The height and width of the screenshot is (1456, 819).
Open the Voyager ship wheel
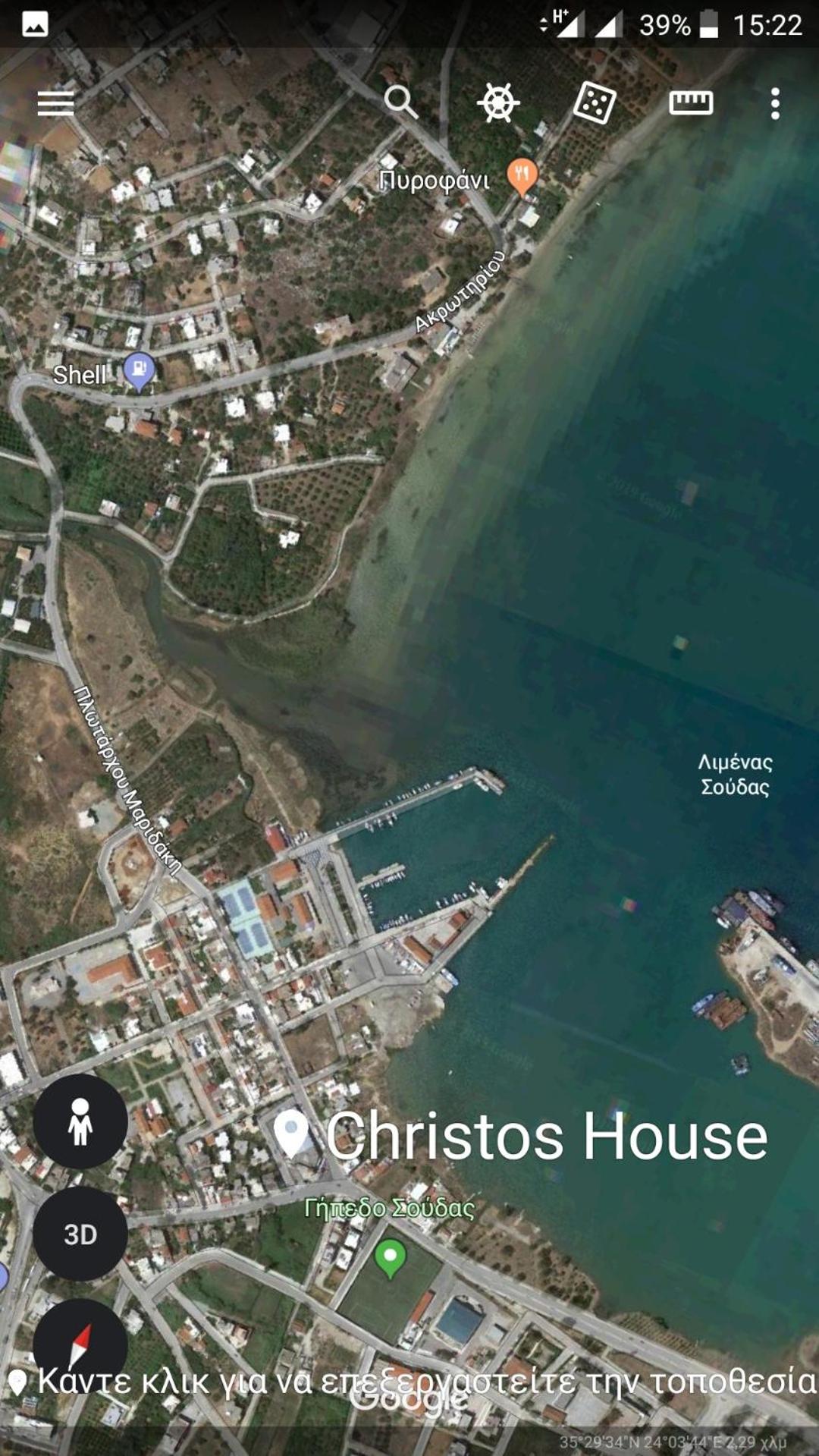click(498, 102)
